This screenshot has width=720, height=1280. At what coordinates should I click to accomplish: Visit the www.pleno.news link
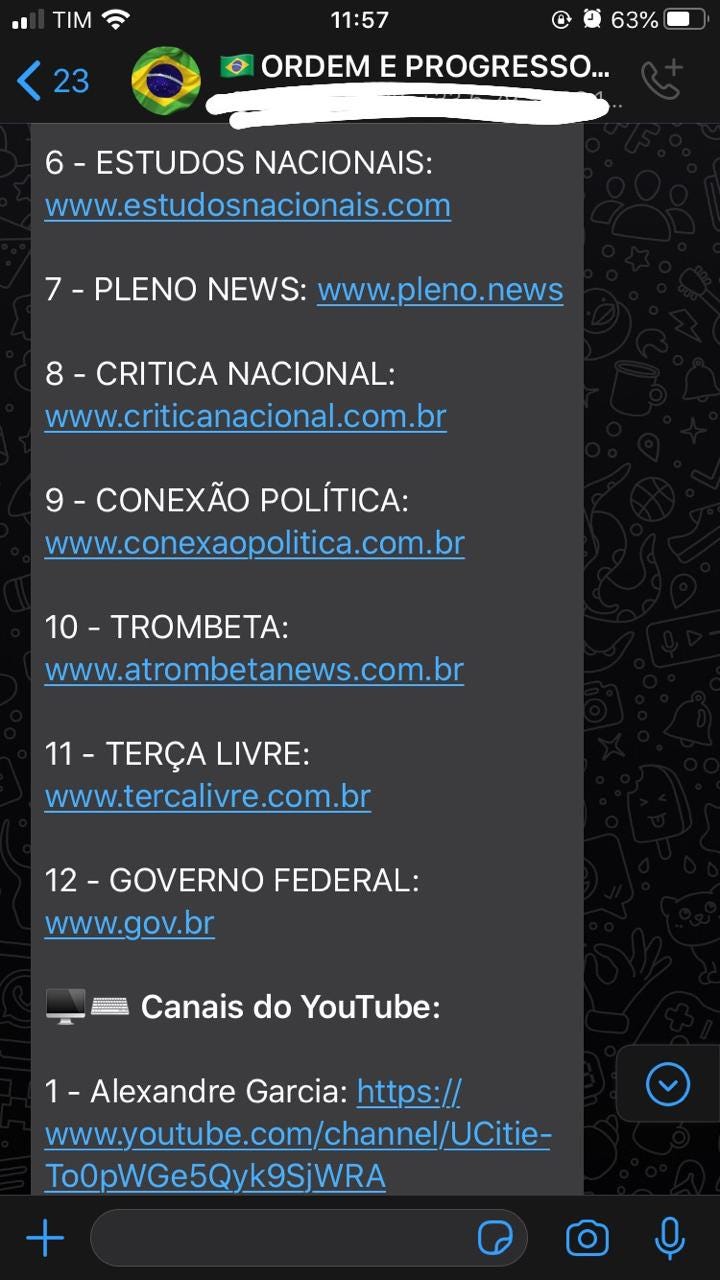point(440,290)
